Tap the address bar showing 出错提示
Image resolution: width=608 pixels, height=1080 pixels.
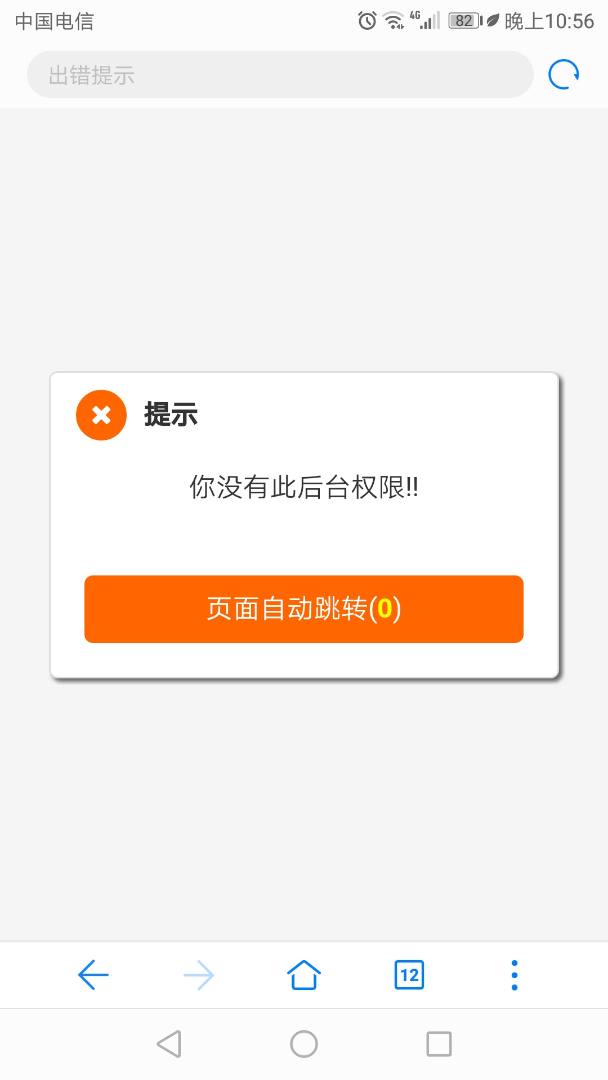(280, 75)
